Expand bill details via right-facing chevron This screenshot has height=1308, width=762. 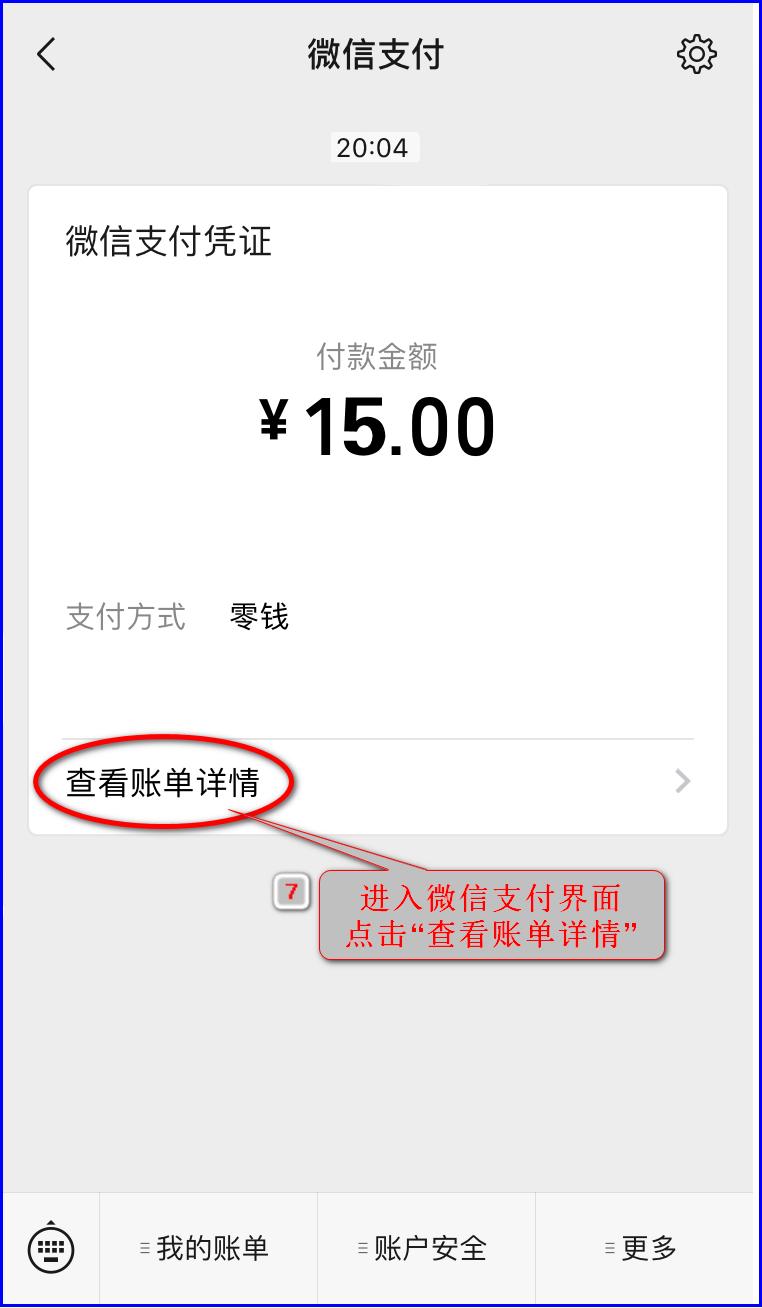pyautogui.click(x=681, y=781)
